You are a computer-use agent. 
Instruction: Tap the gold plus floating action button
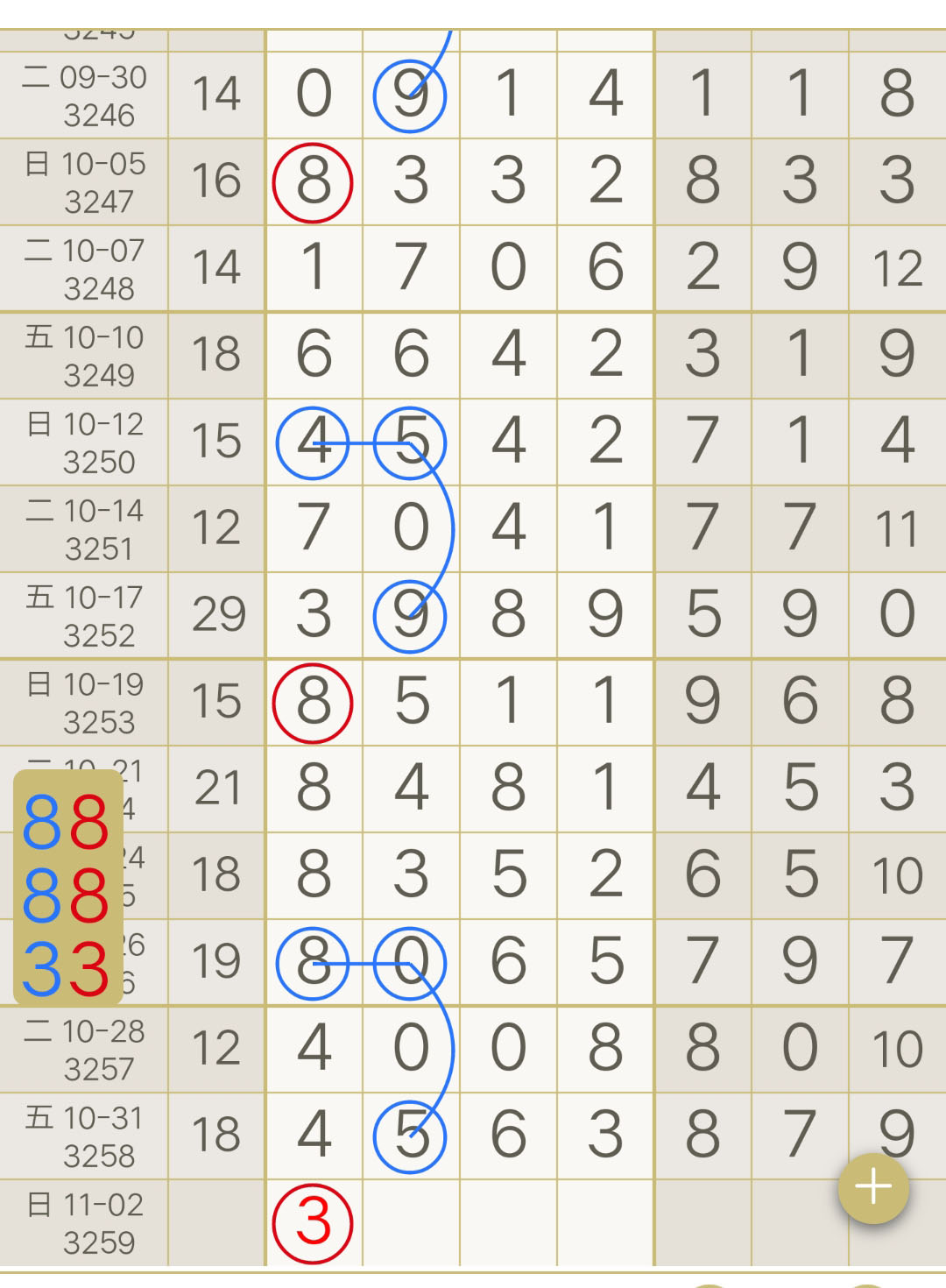tap(873, 1188)
